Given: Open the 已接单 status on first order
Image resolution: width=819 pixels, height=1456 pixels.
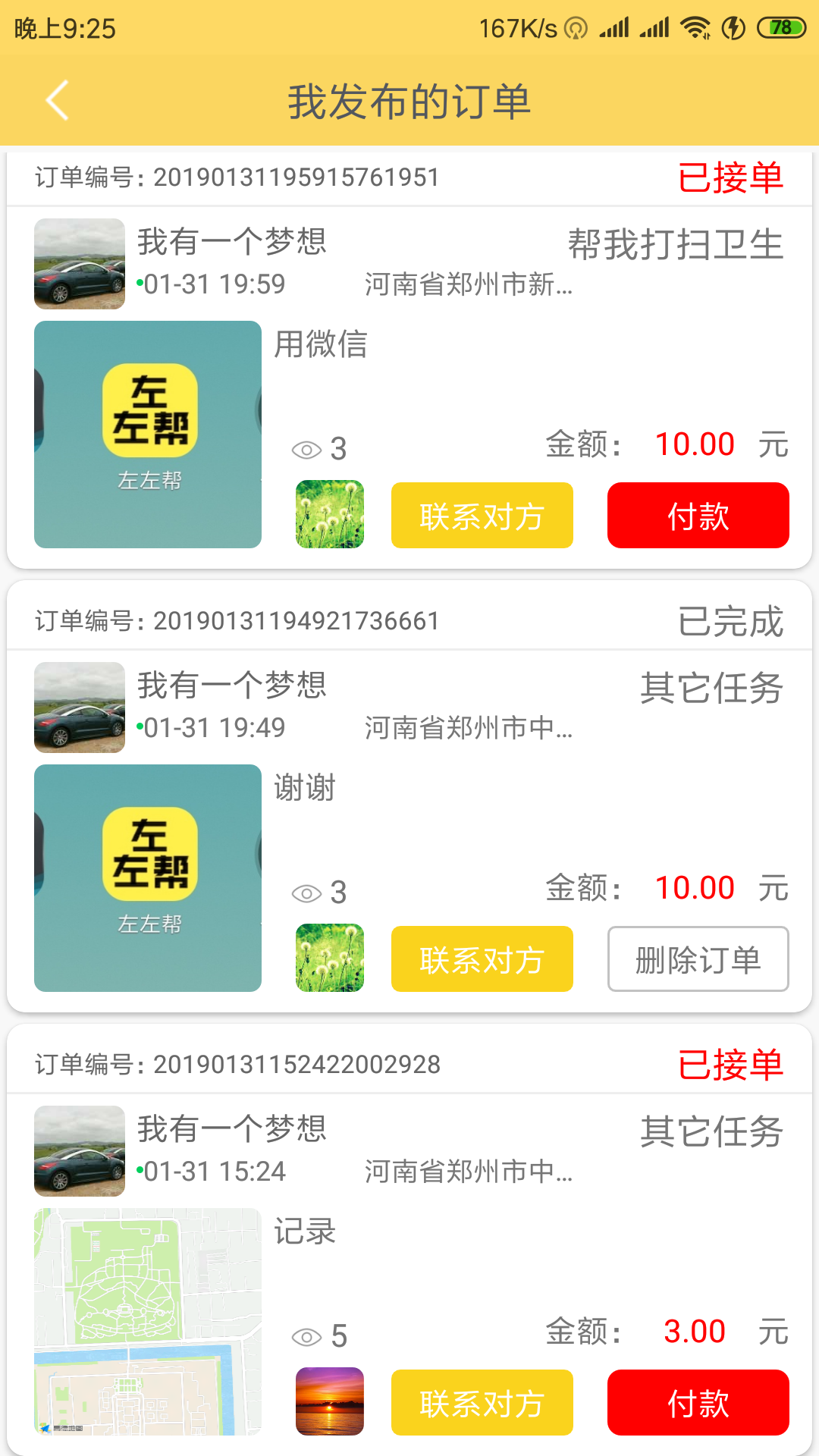Looking at the screenshot, I should 730,176.
